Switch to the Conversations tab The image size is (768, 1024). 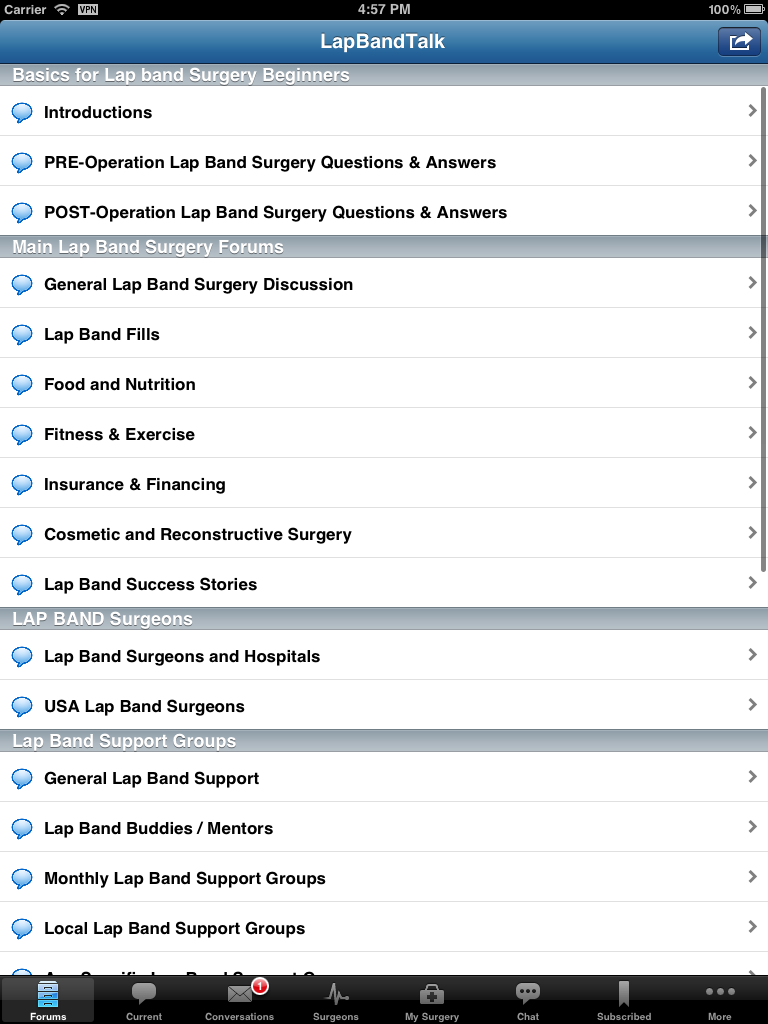click(x=240, y=1000)
